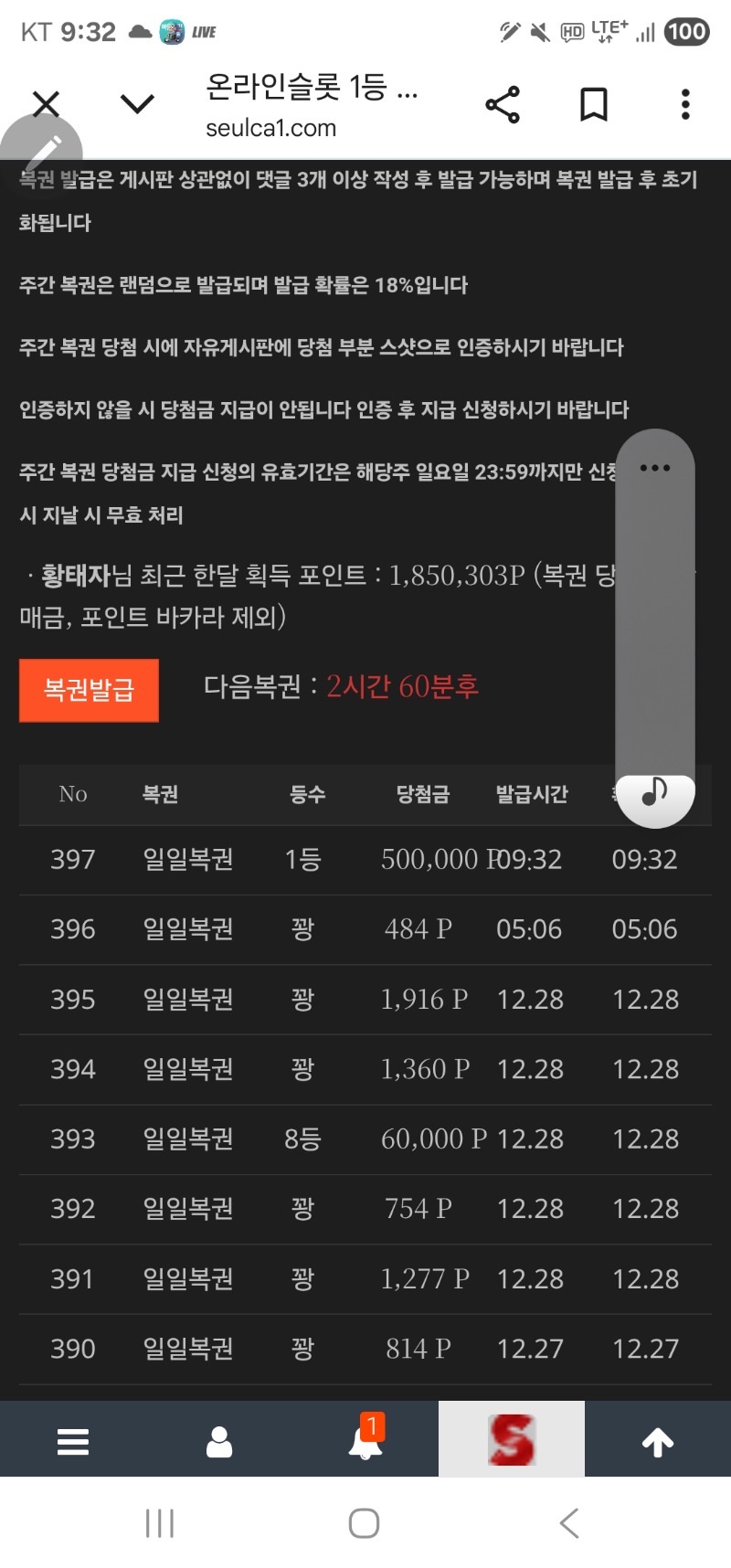The height and width of the screenshot is (1568, 731).
Task: Open the hamburger menu in bottom bar
Action: pyautogui.click(x=73, y=1441)
